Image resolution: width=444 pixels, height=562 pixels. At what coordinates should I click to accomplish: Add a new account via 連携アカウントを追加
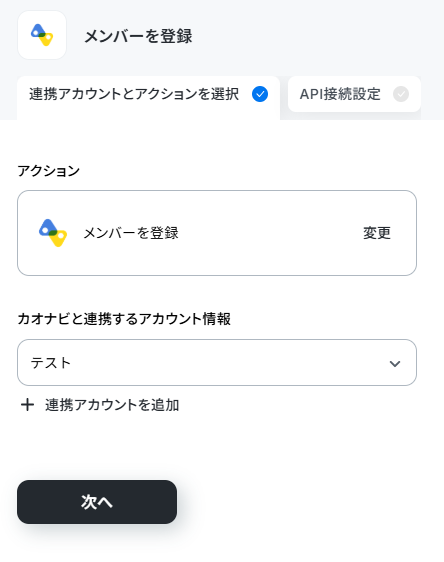tap(100, 405)
